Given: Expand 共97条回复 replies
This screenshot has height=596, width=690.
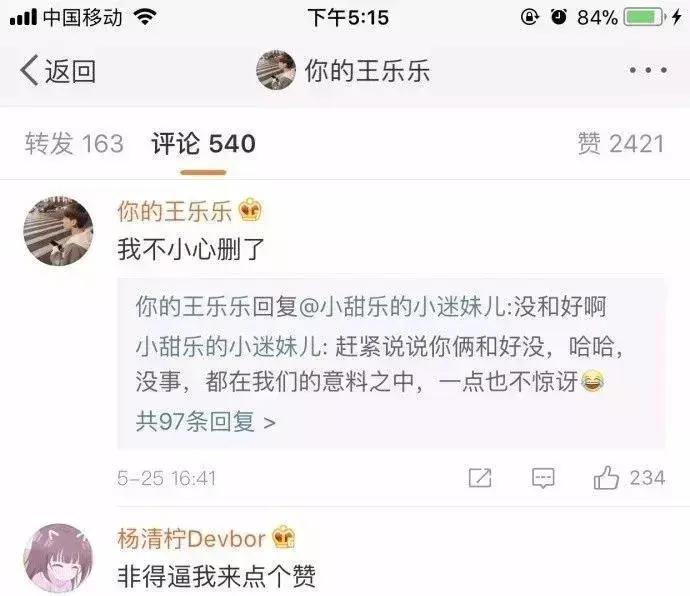Looking at the screenshot, I should pyautogui.click(x=205, y=421).
